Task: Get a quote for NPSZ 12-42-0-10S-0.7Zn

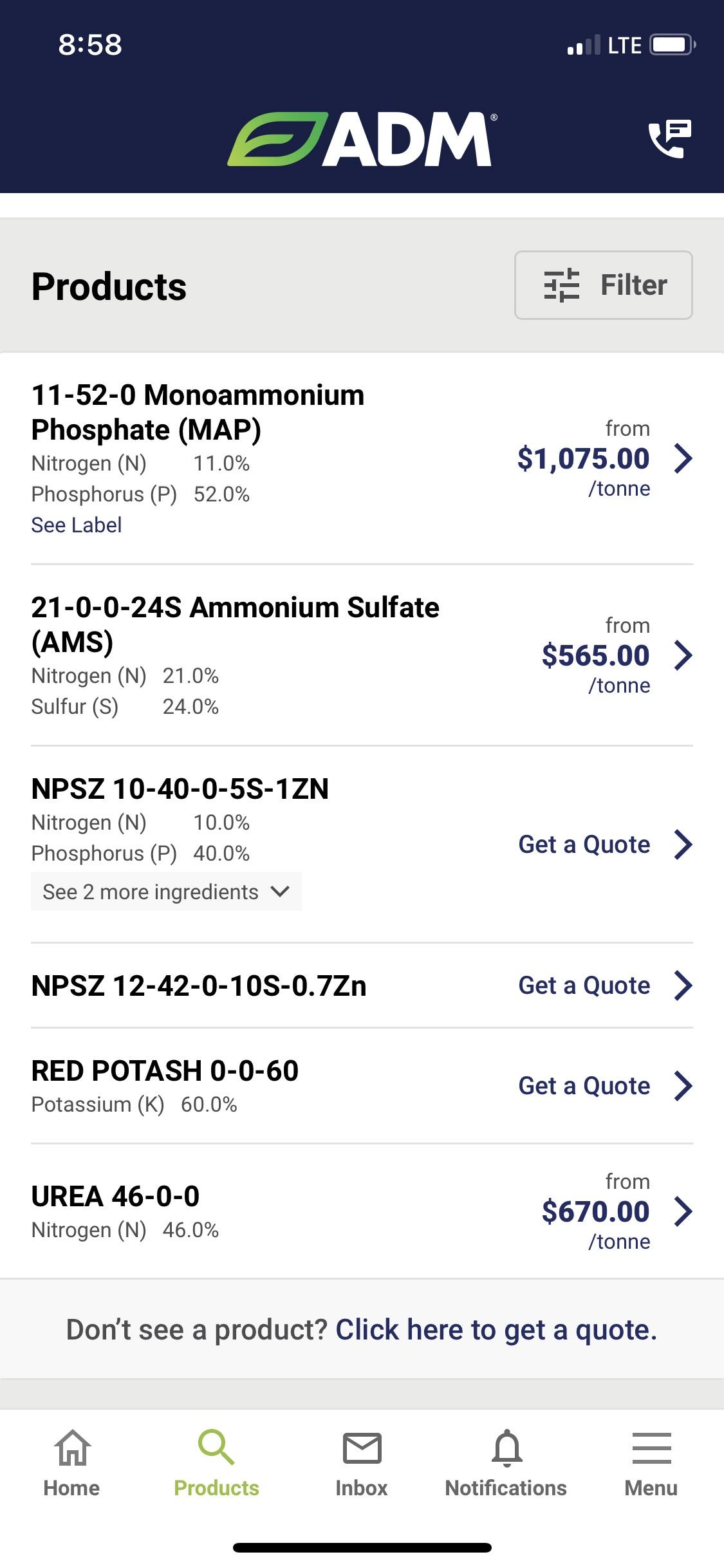Action: point(605,985)
